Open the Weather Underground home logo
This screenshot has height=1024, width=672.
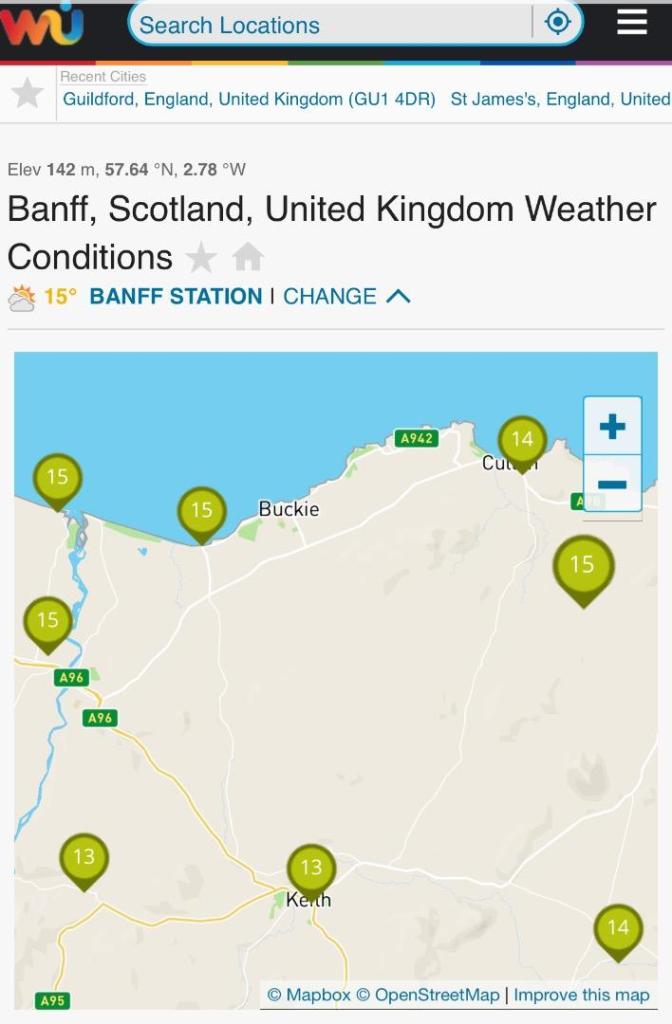[42, 24]
